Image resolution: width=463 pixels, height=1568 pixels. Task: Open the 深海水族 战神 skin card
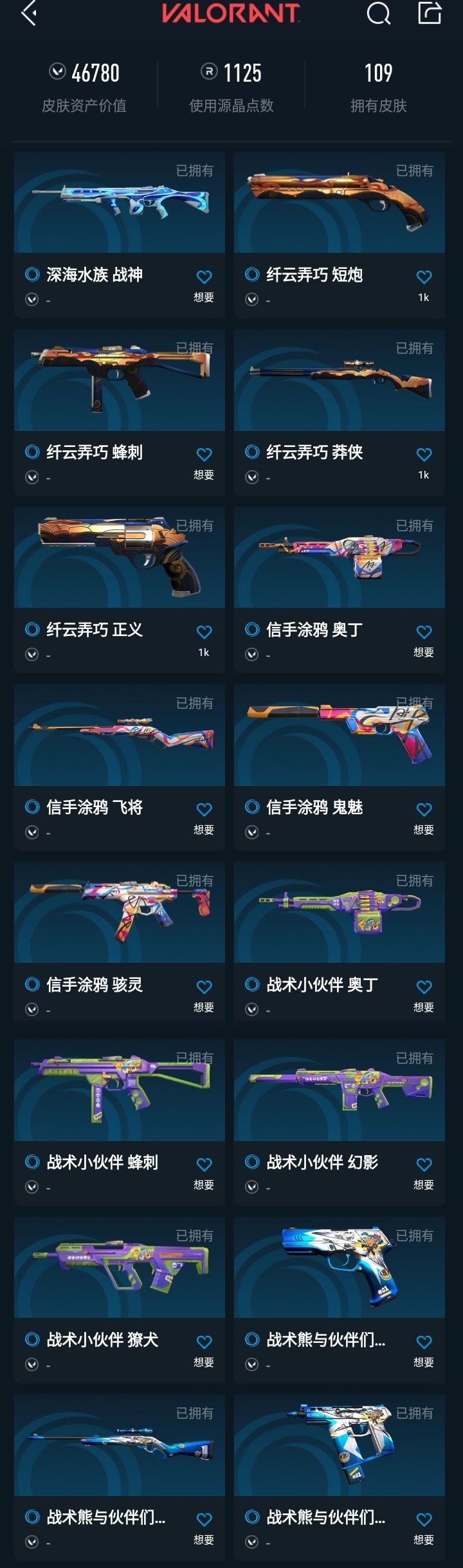[120, 203]
